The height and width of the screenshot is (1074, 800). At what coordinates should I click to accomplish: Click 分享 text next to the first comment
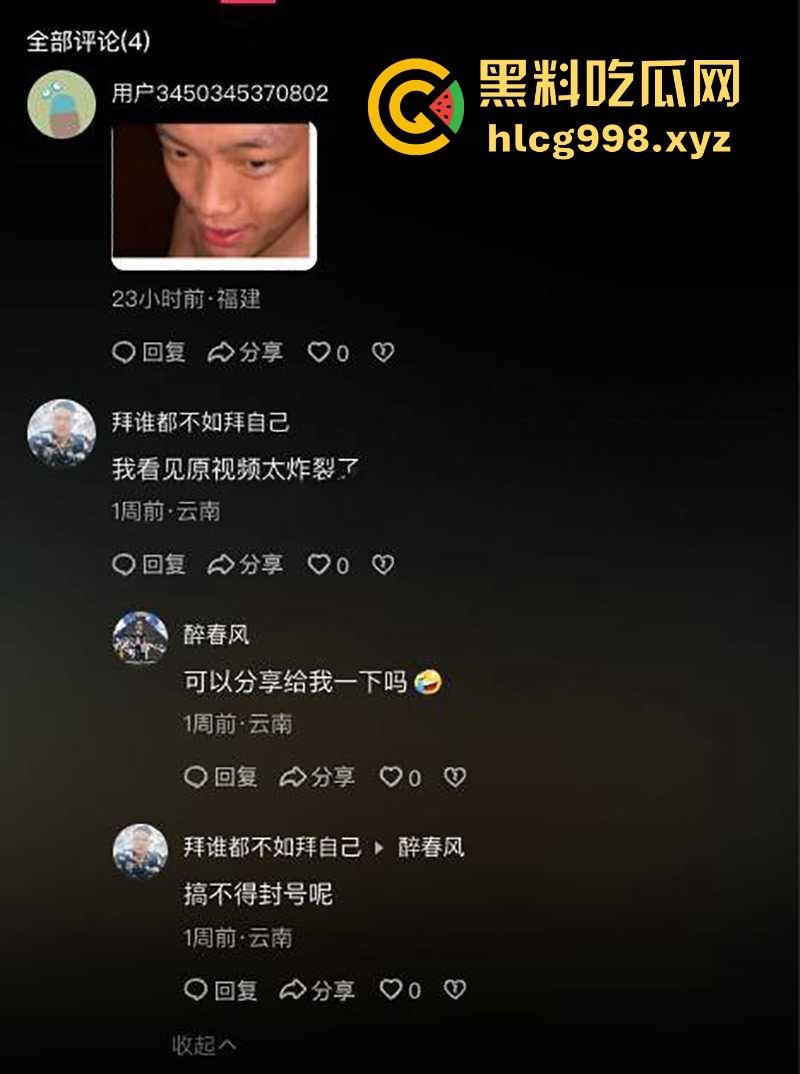tap(256, 353)
